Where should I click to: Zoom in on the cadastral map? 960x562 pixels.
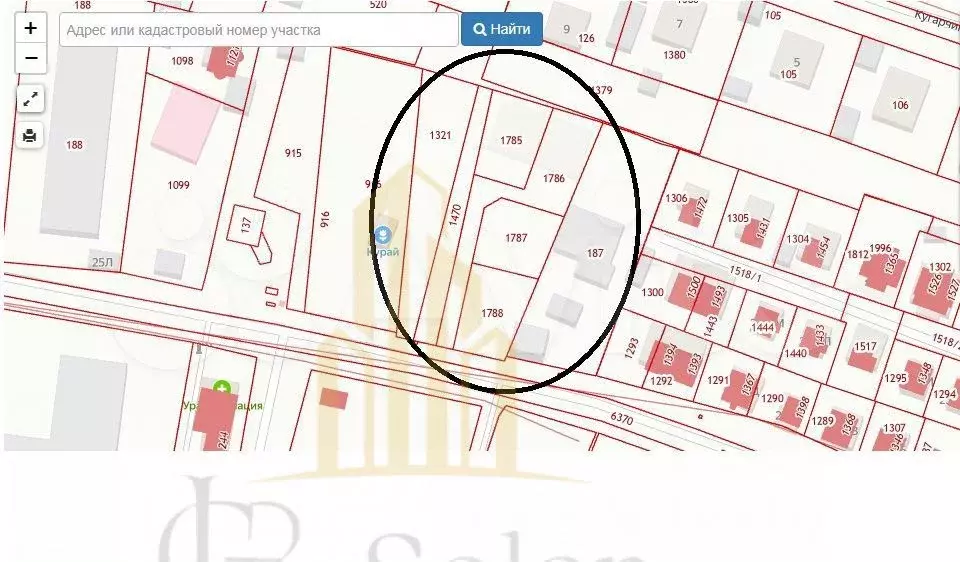[30, 29]
